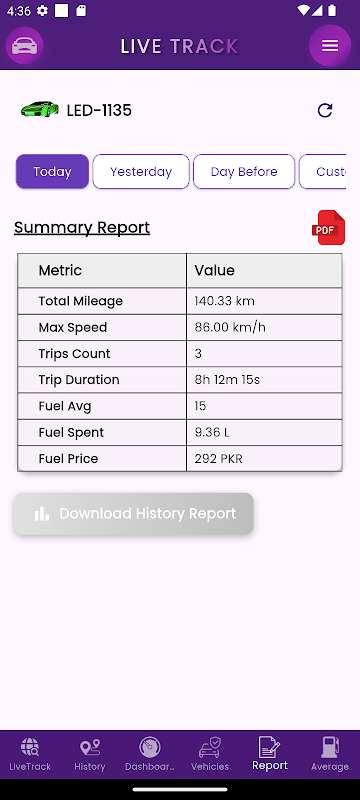Viewport: 360px width, 800px height.
Task: Choose the Custom date filter
Action: pos(323,171)
